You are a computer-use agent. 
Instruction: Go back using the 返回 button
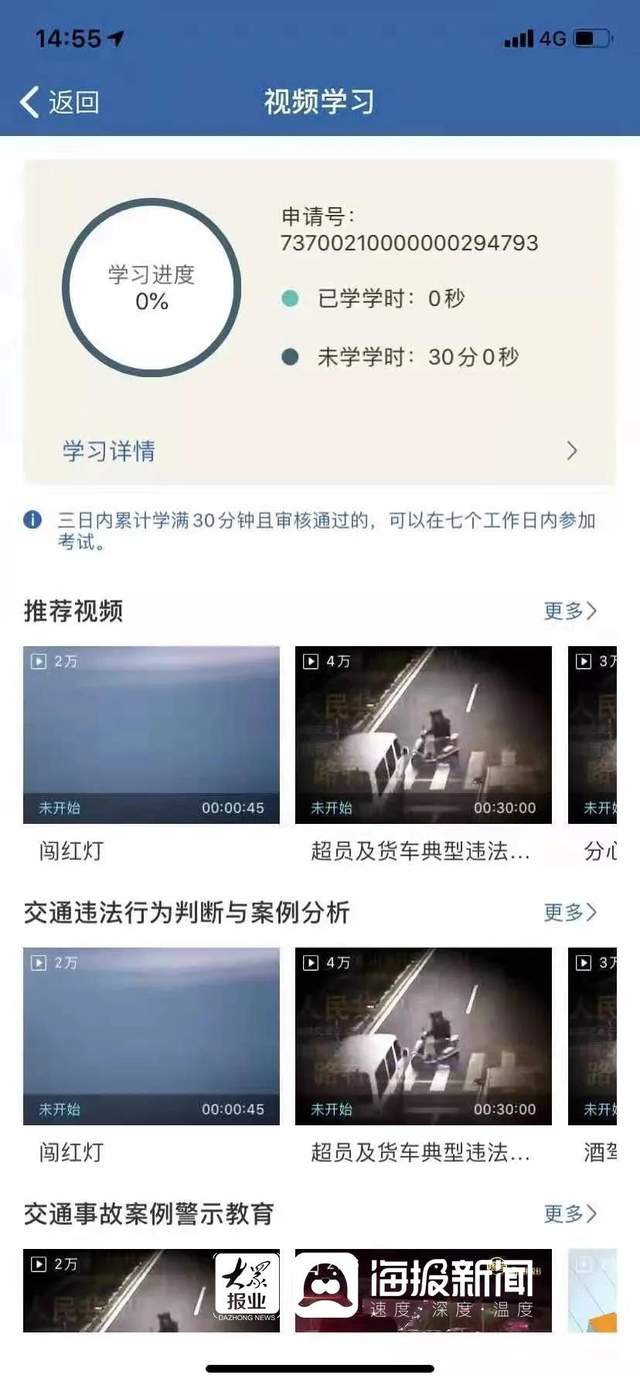(60, 102)
